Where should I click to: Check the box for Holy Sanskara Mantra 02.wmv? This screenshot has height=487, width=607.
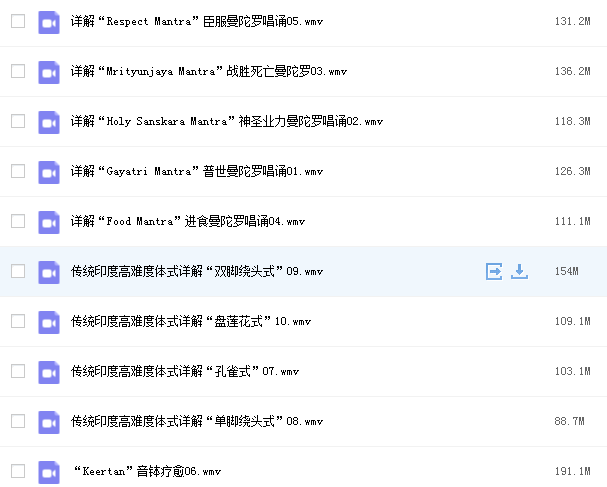click(x=18, y=121)
